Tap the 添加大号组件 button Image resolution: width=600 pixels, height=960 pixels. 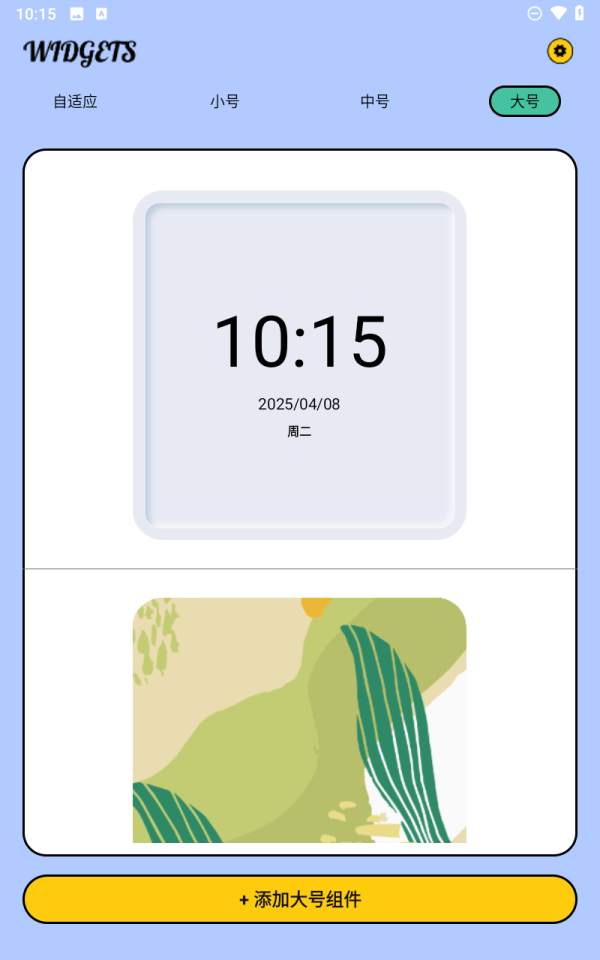[300, 899]
